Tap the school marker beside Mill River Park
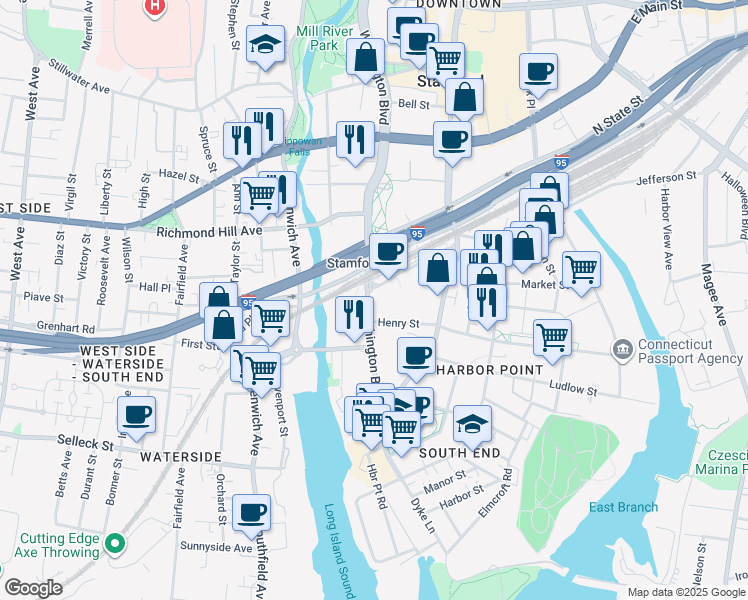This screenshot has height=600, width=748. (266, 45)
